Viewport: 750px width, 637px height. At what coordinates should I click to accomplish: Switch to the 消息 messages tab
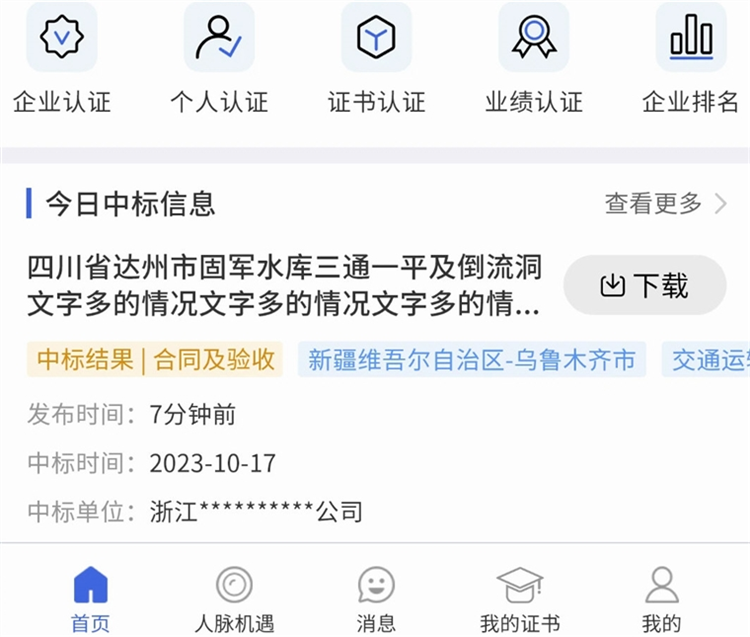coord(376,598)
